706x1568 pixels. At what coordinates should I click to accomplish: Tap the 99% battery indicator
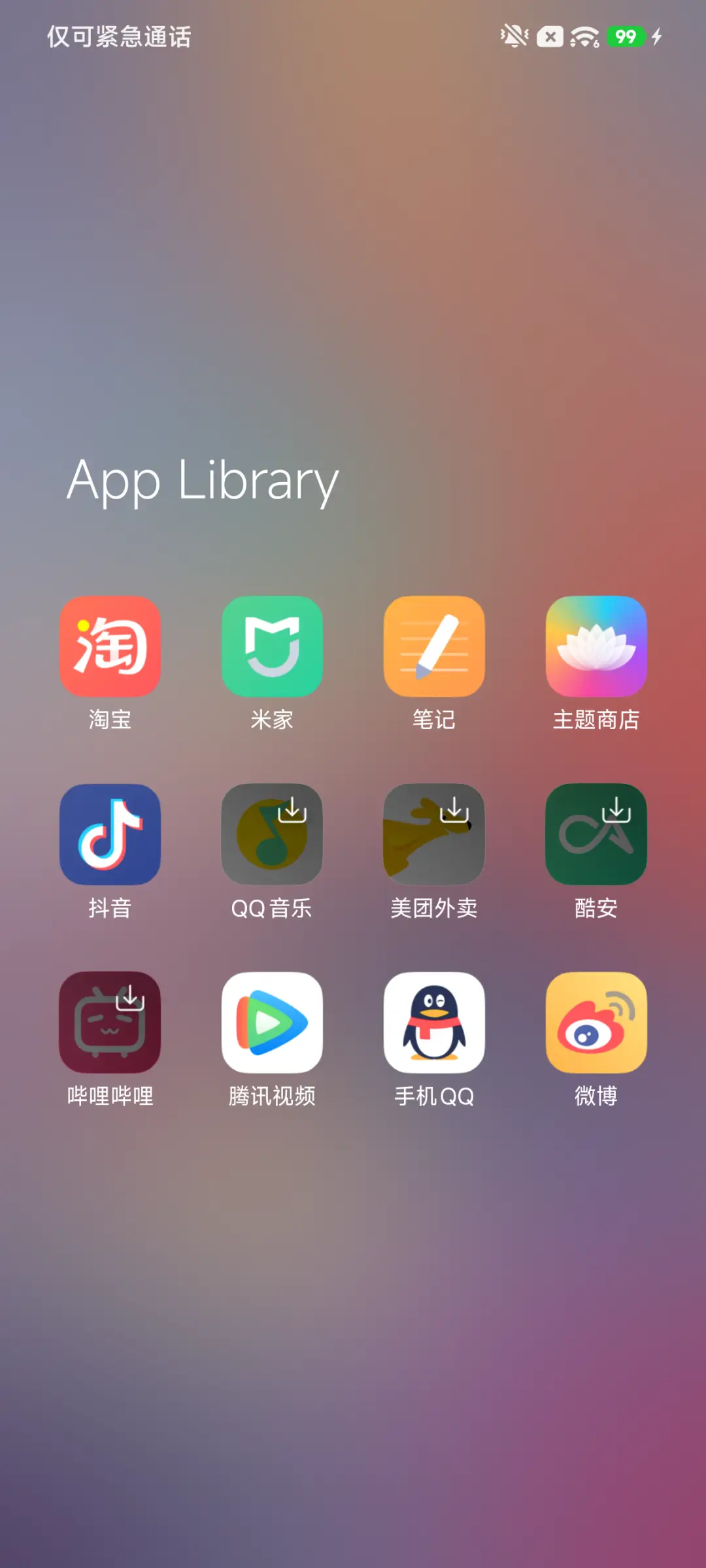[x=626, y=37]
